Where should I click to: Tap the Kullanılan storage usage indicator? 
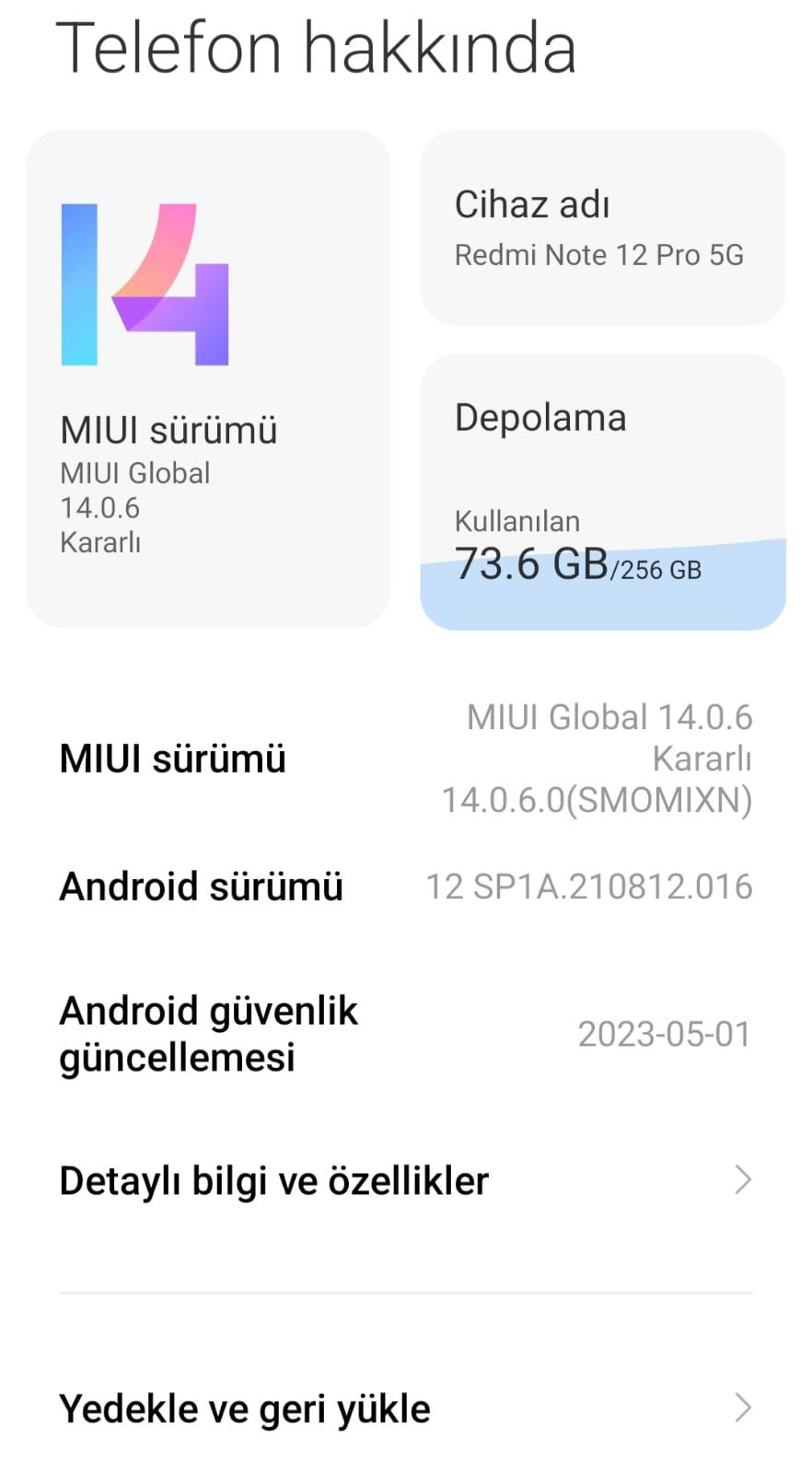point(516,521)
